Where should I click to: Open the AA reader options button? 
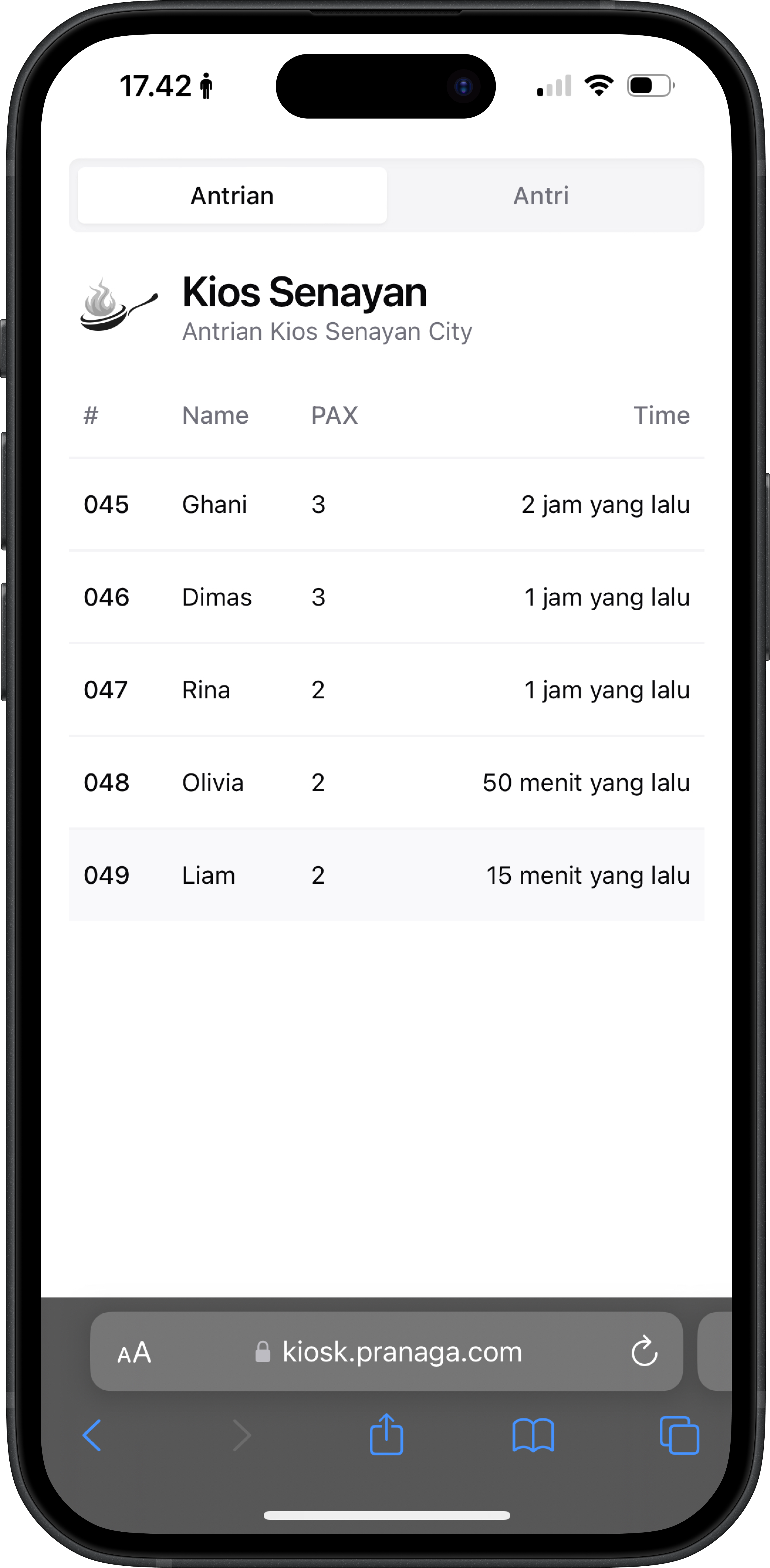click(x=134, y=1352)
